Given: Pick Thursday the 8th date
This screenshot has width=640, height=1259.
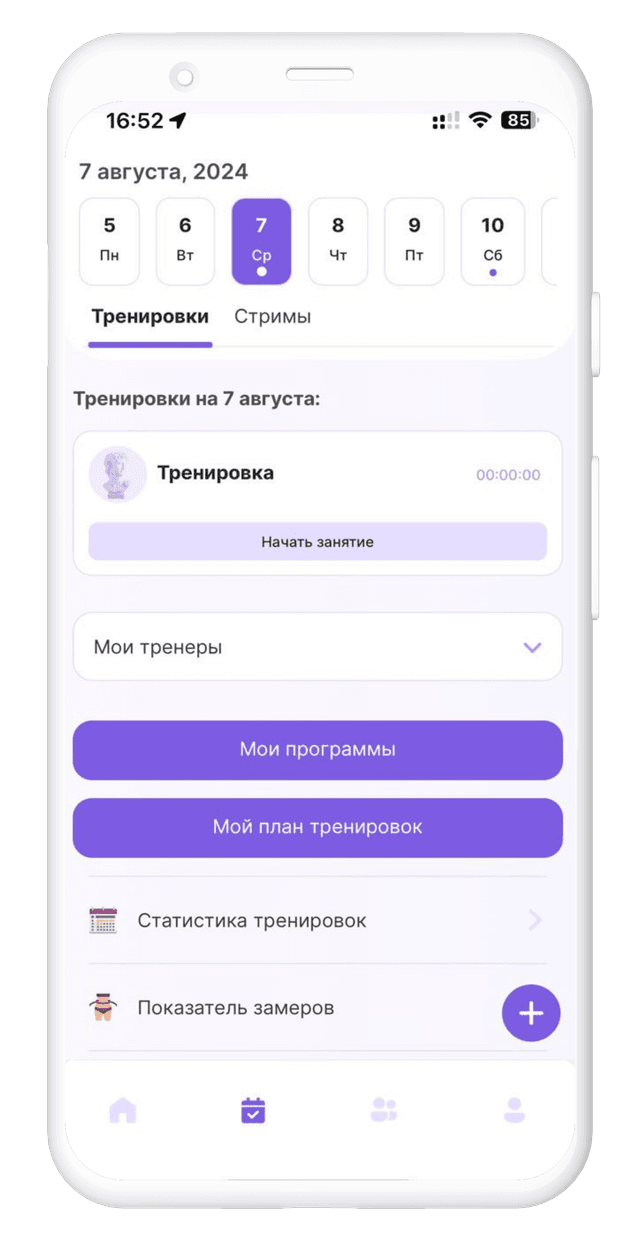Looking at the screenshot, I should point(338,241).
